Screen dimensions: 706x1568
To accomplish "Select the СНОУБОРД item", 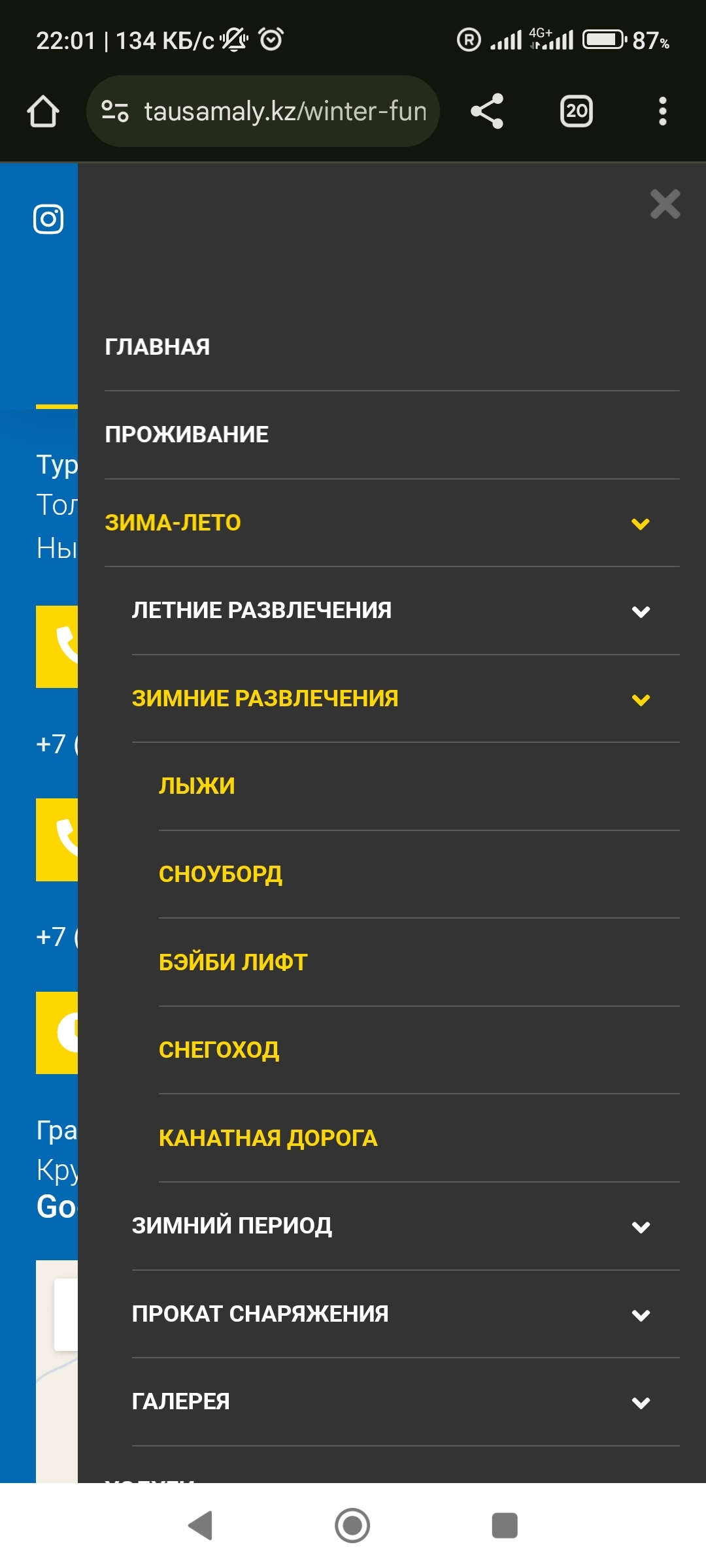I will (220, 874).
